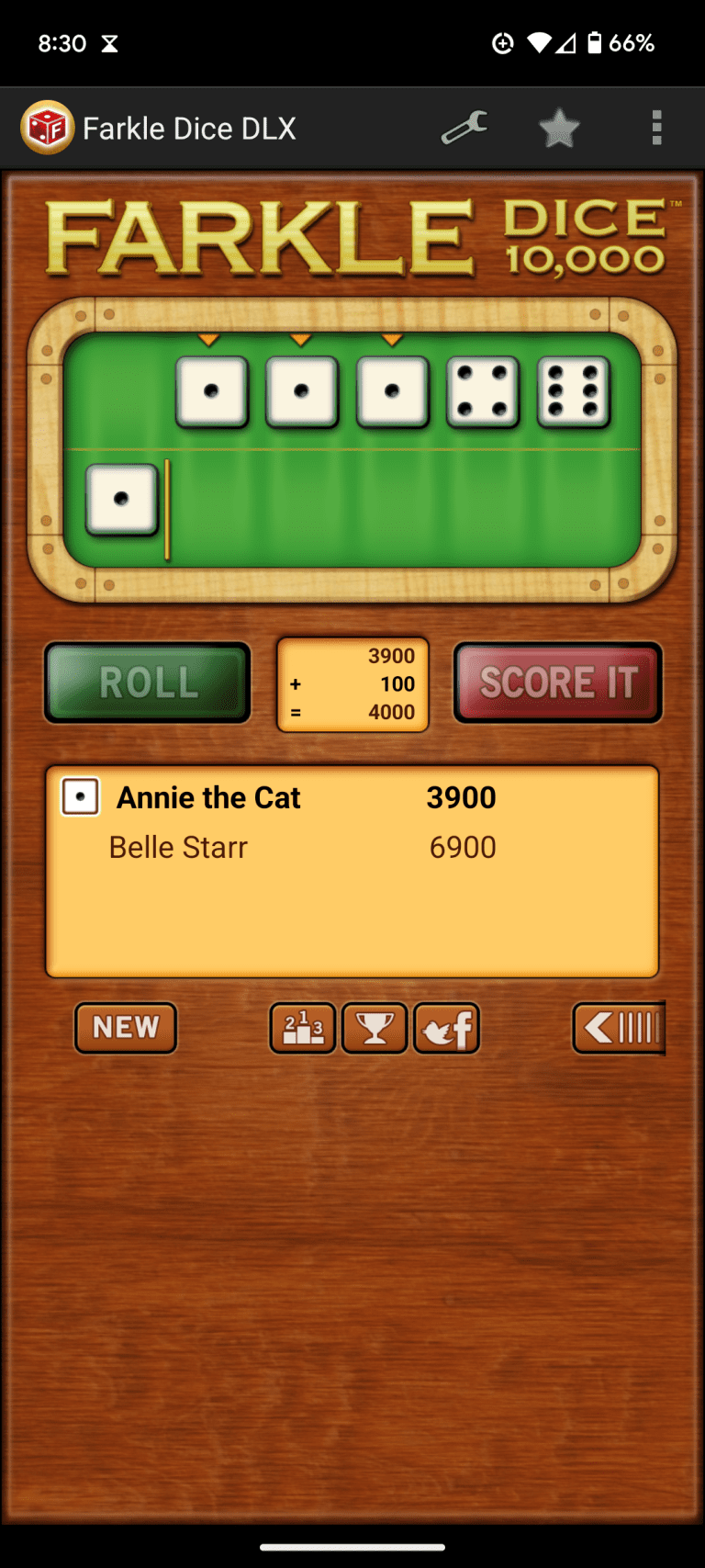Open the leaderboard podium icon
Viewport: 705px width, 1568px height.
302,1028
